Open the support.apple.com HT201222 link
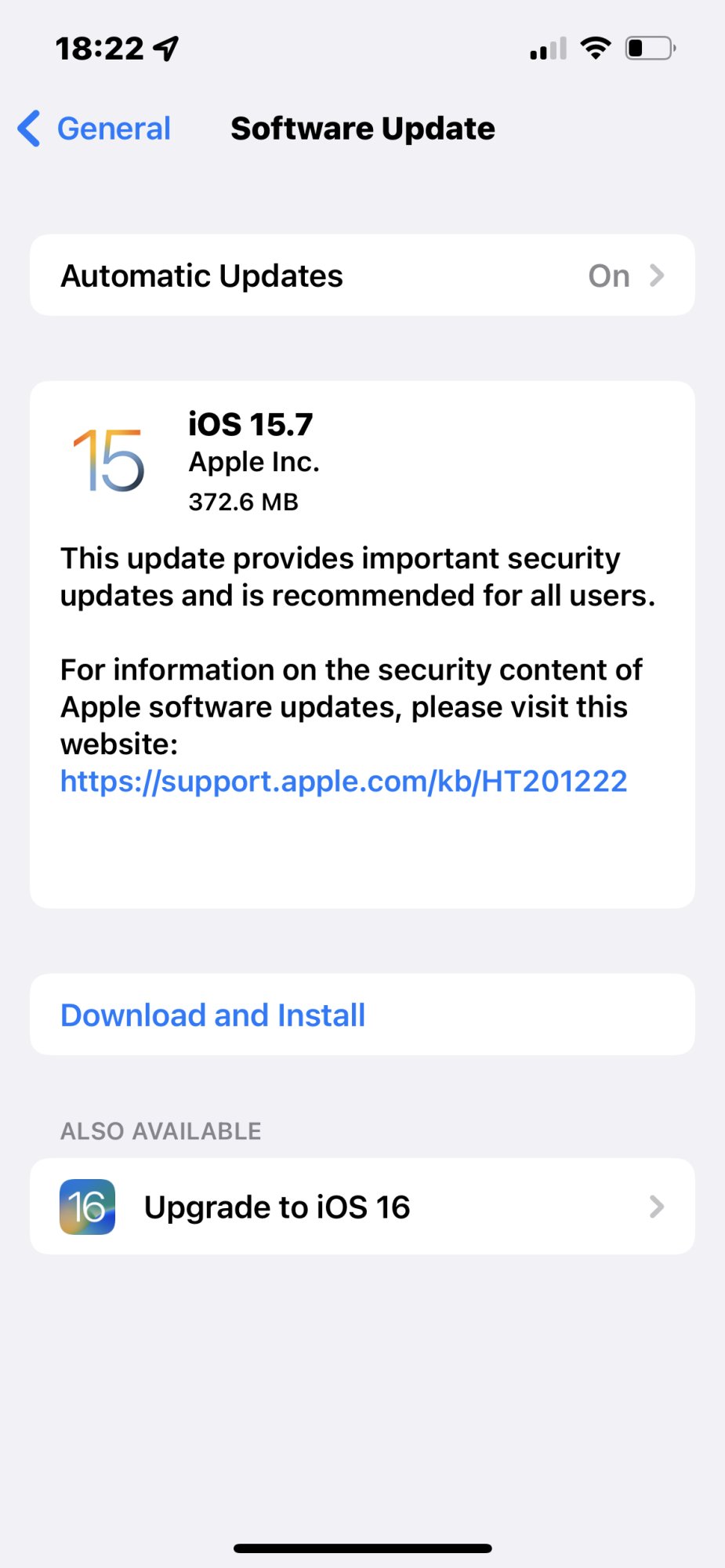This screenshot has height=1568, width=725. click(x=343, y=782)
